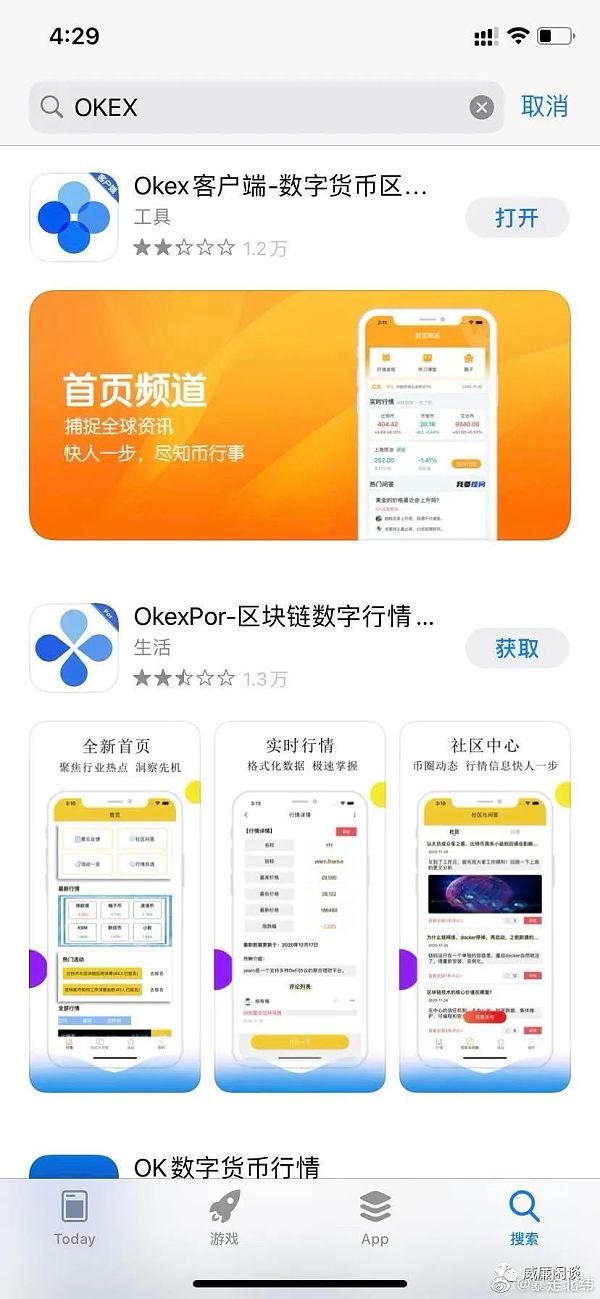Open the OK数字货币行情 app listing
Image resolution: width=600 pixels, height=1299 pixels.
[x=227, y=1166]
